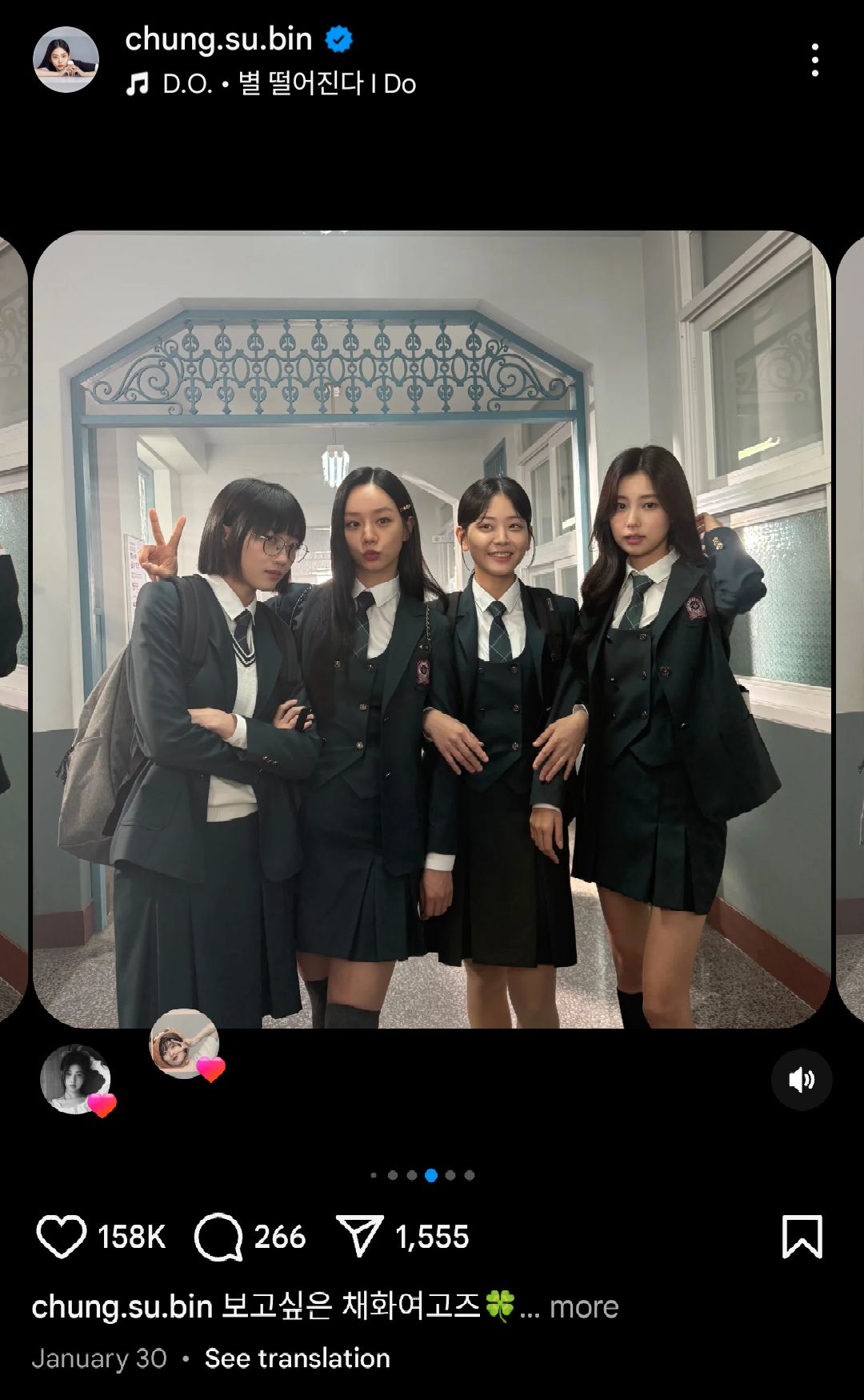Viewport: 864px width, 1400px height.
Task: Expand the caption with more
Action: (584, 1306)
